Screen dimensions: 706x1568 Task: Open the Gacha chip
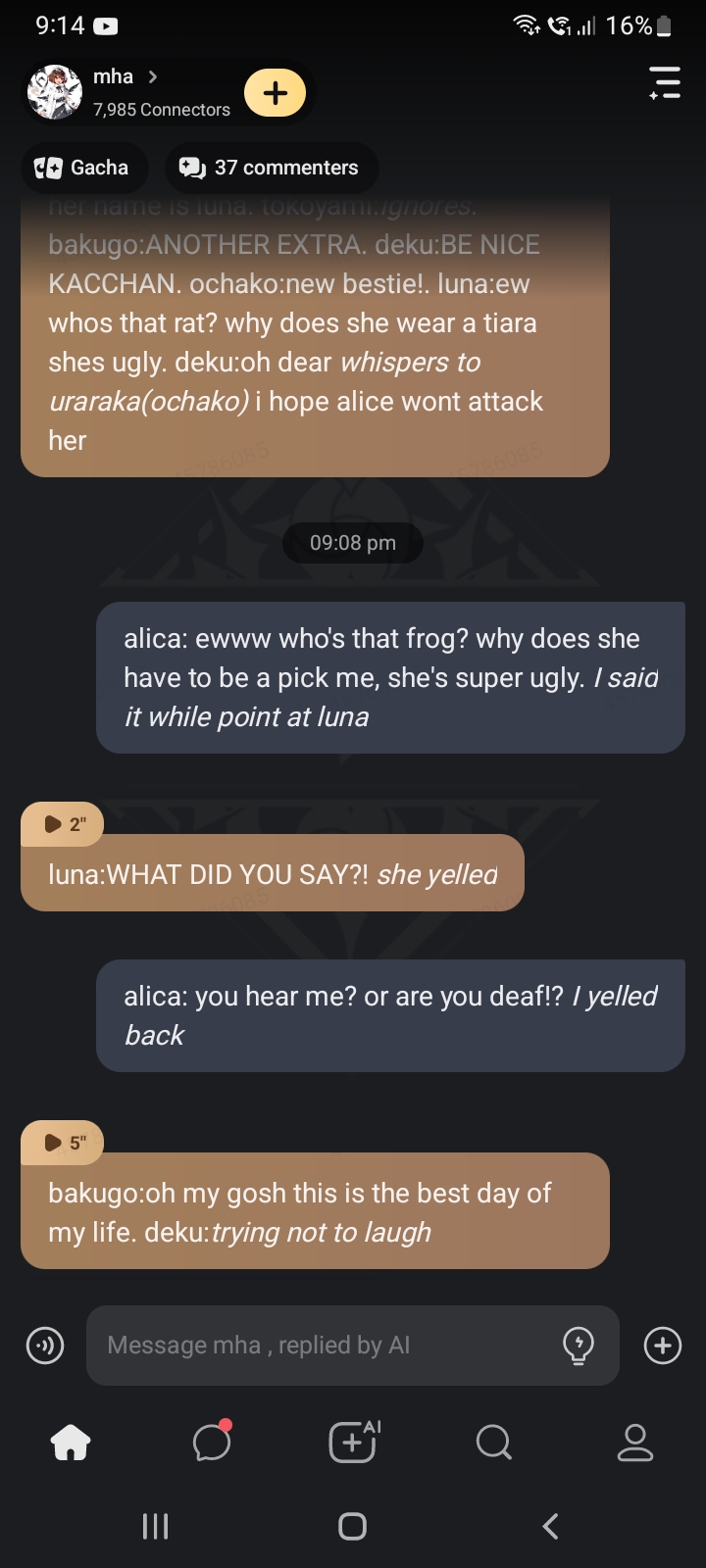pyautogui.click(x=83, y=168)
